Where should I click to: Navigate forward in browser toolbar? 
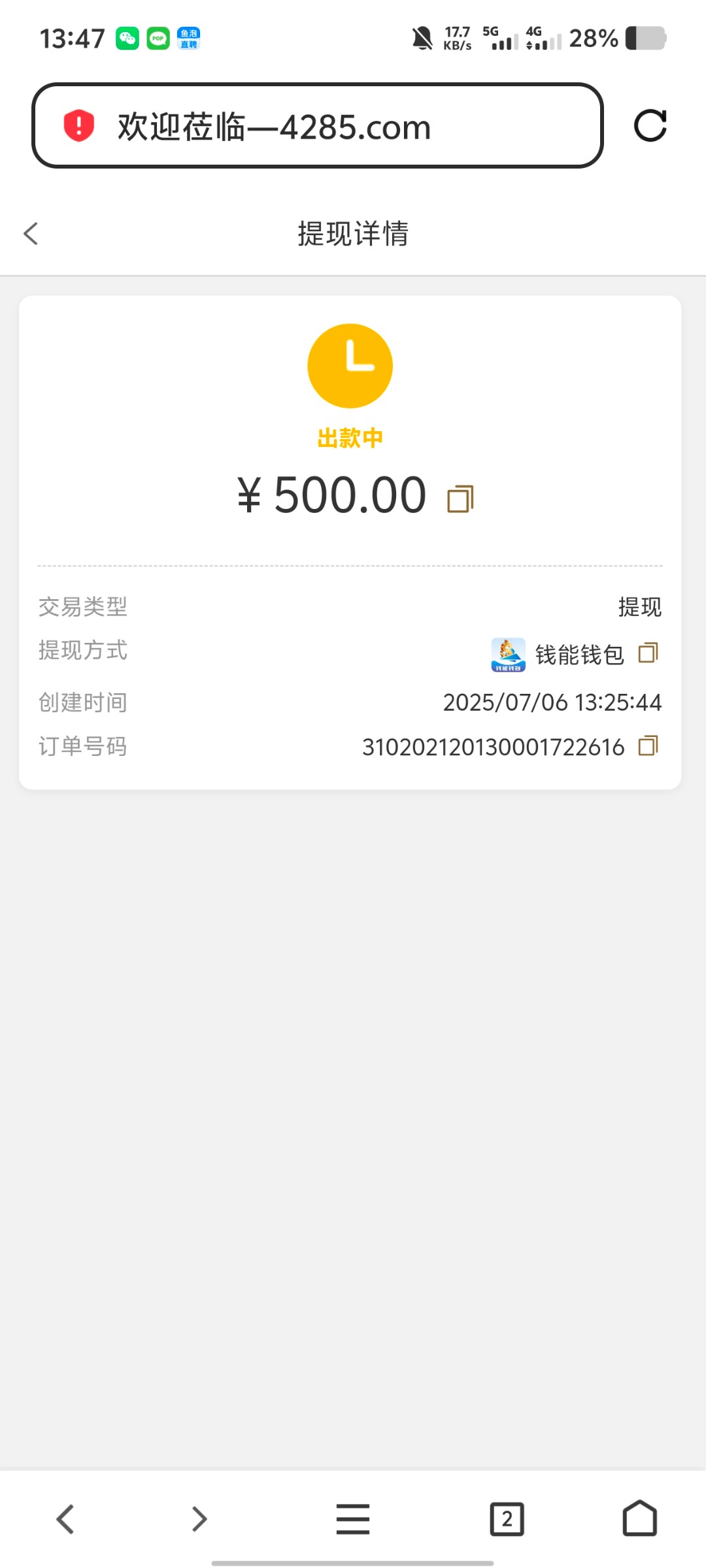coord(199,1518)
